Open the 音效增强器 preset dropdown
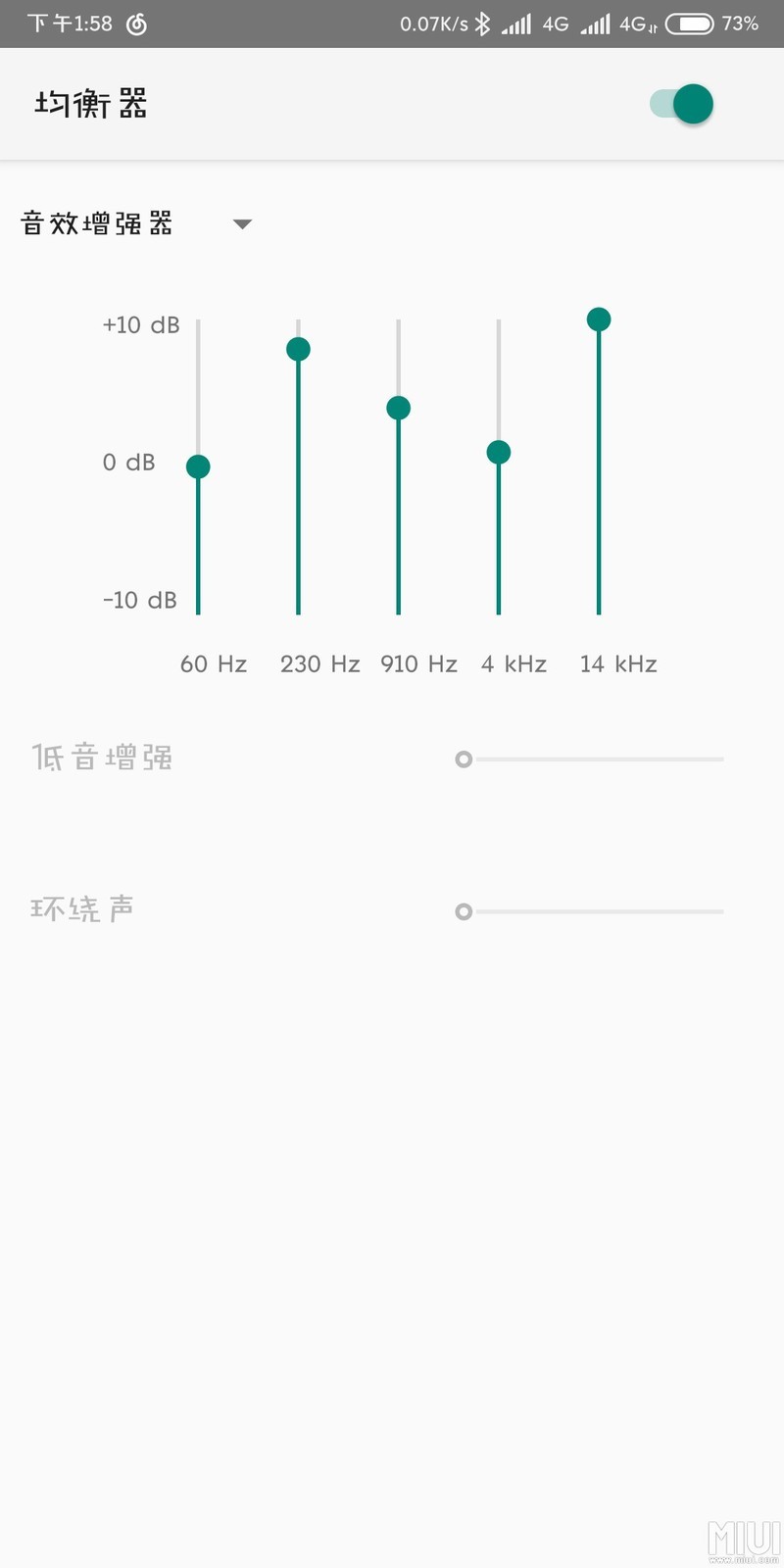The height and width of the screenshot is (1568, 784). (137, 224)
